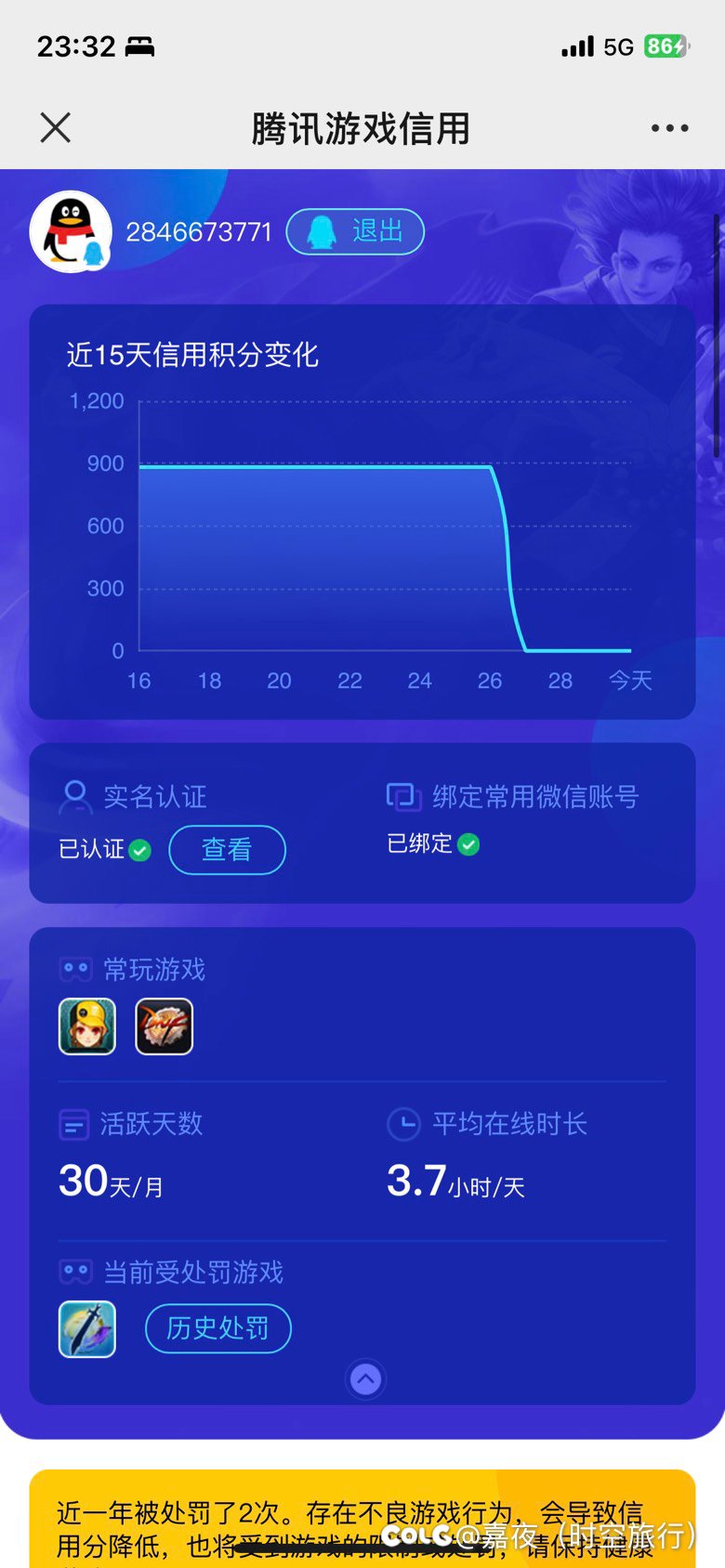
Task: View 历史处罚 penalty history
Action: [218, 1328]
